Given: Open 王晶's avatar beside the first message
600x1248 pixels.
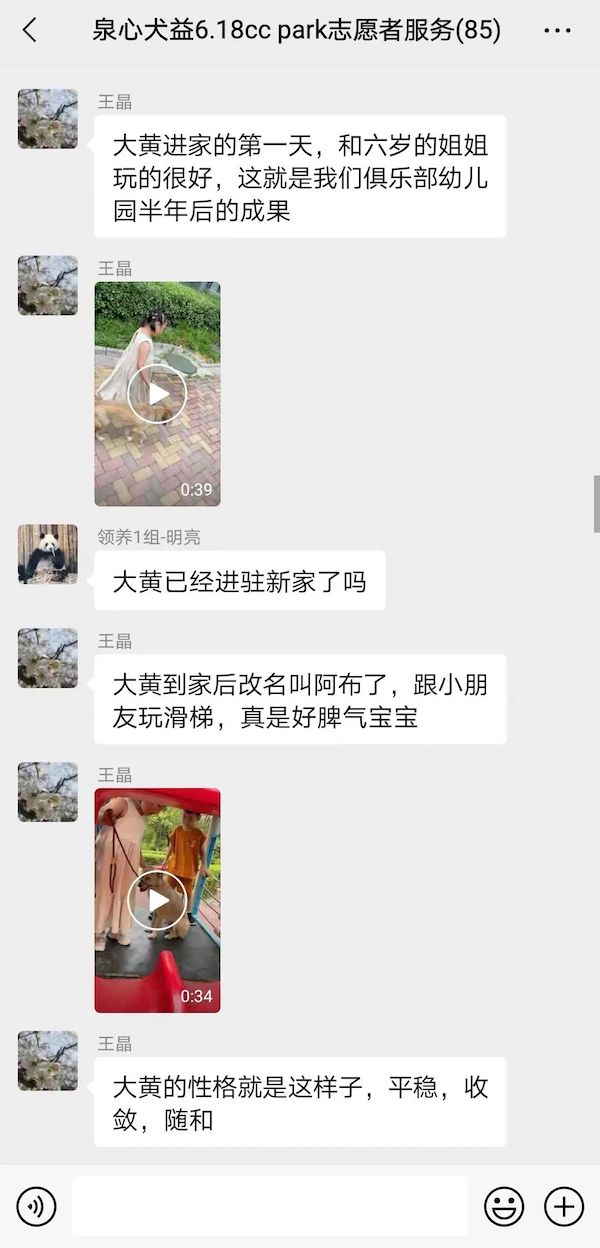Looking at the screenshot, I should pyautogui.click(x=48, y=119).
